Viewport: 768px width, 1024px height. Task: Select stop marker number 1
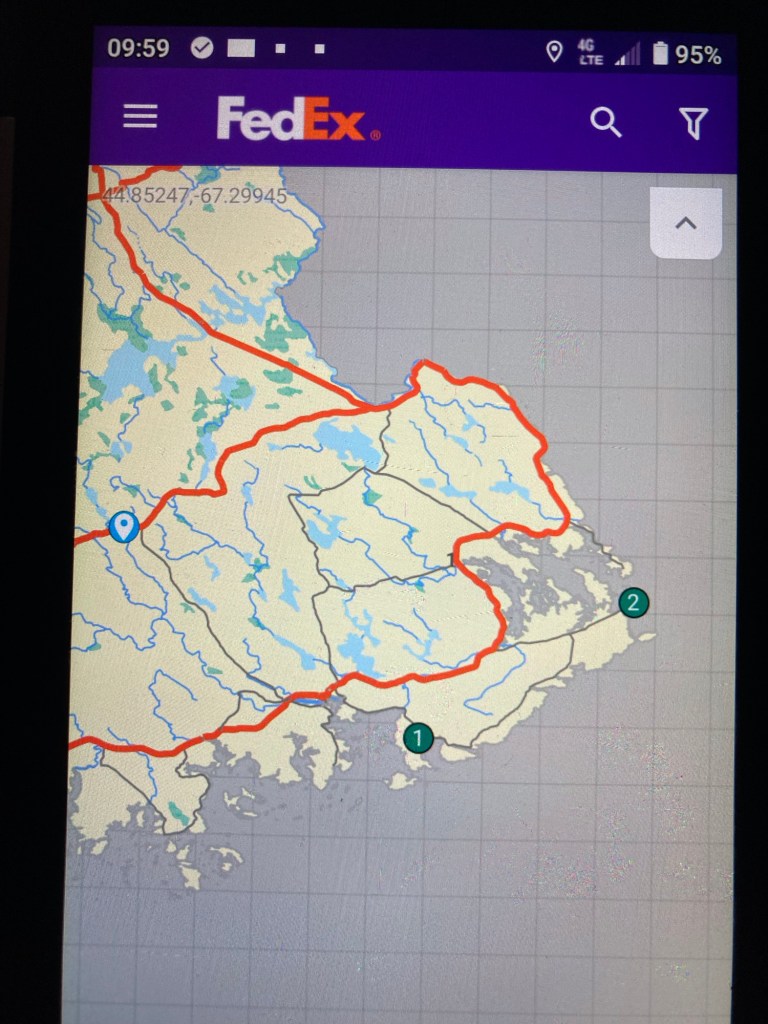(x=418, y=738)
